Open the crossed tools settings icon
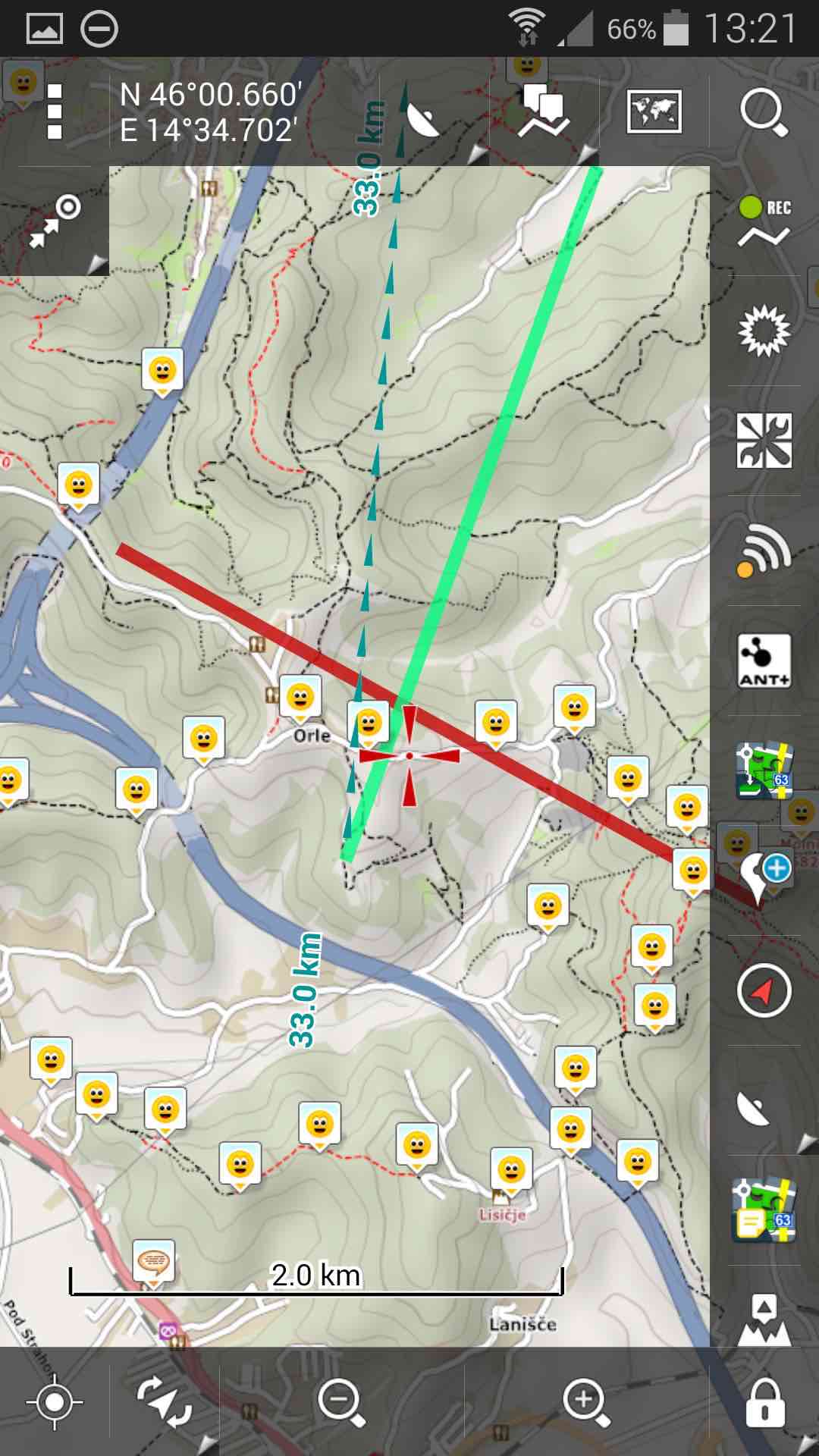This screenshot has height=1456, width=819. tap(764, 441)
